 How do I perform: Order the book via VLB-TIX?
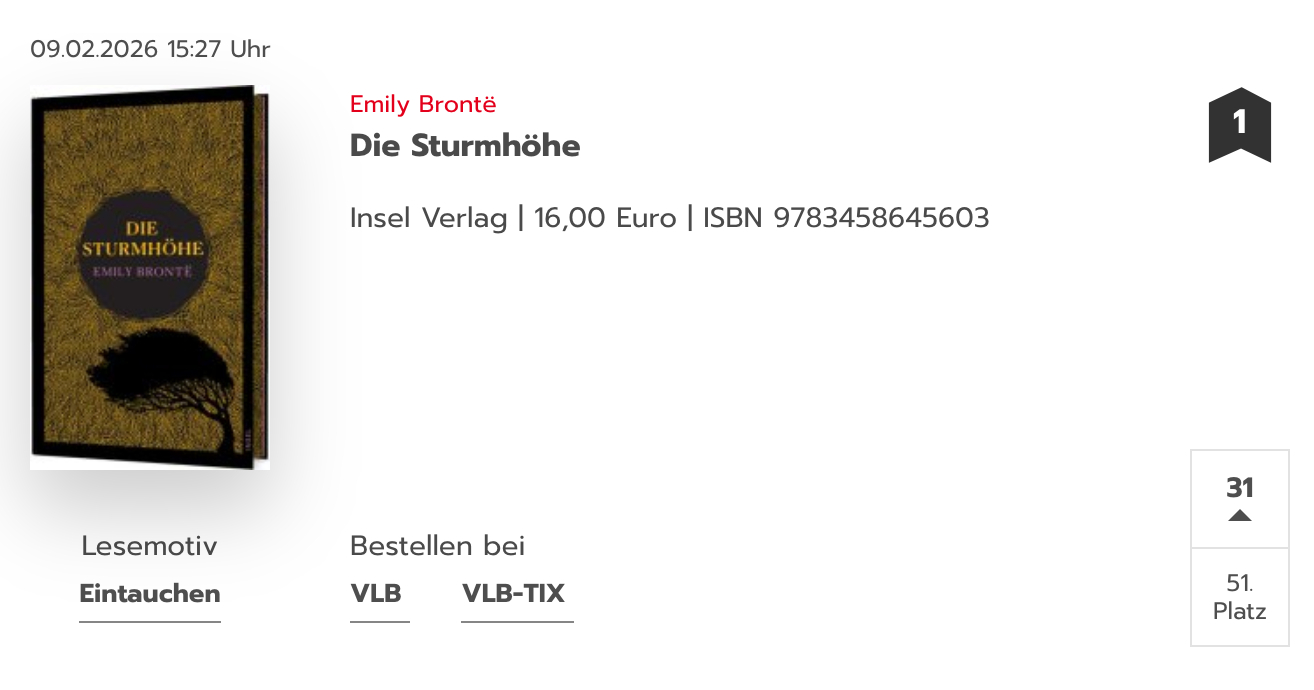click(x=514, y=594)
